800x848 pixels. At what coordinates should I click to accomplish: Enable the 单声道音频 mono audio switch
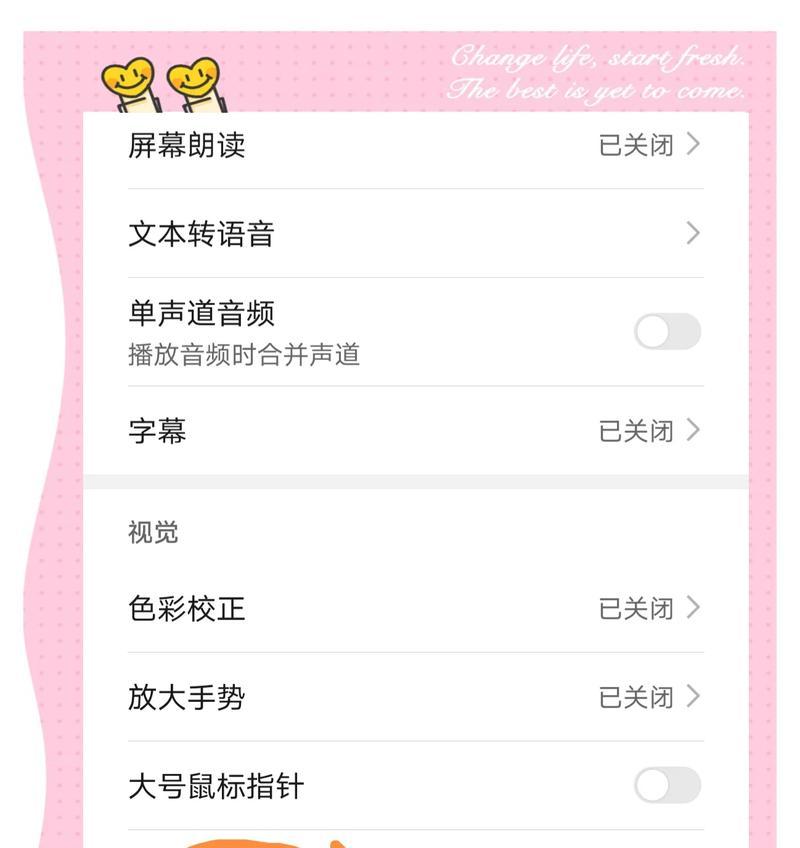point(666,332)
